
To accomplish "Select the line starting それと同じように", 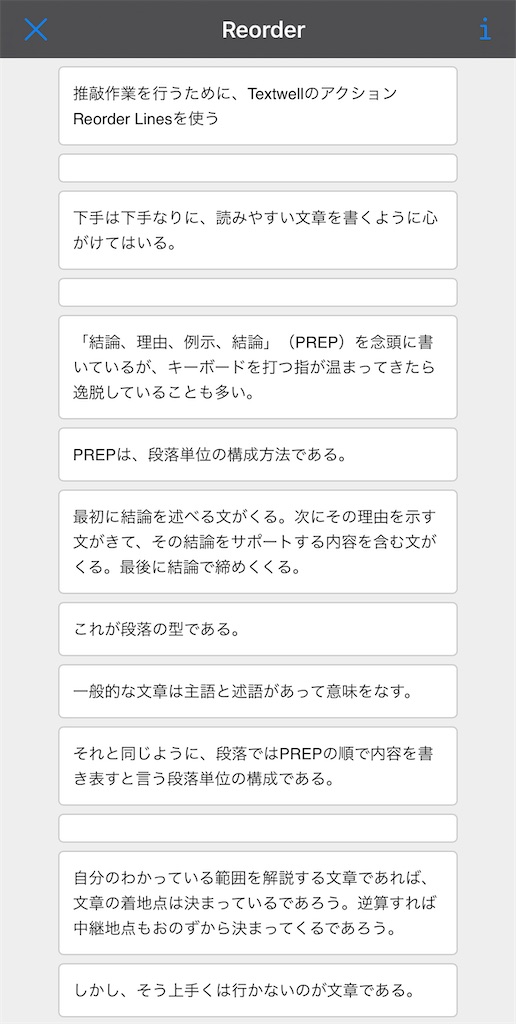I will coord(258,766).
